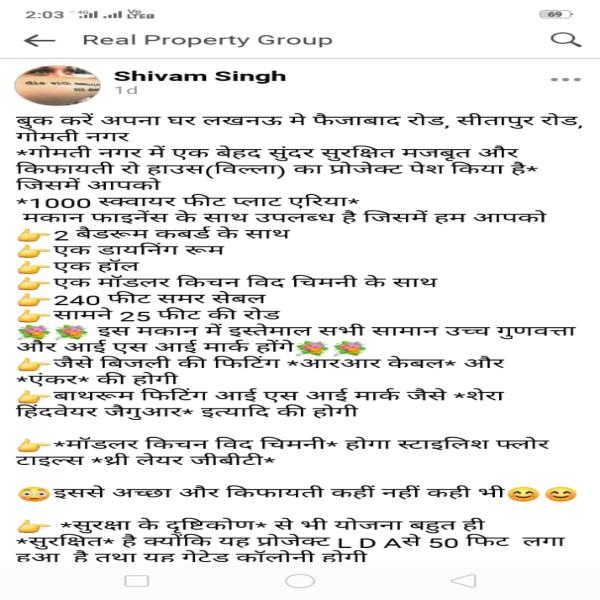Open recent apps from navigation bar
The width and height of the screenshot is (600, 600).
point(137,581)
